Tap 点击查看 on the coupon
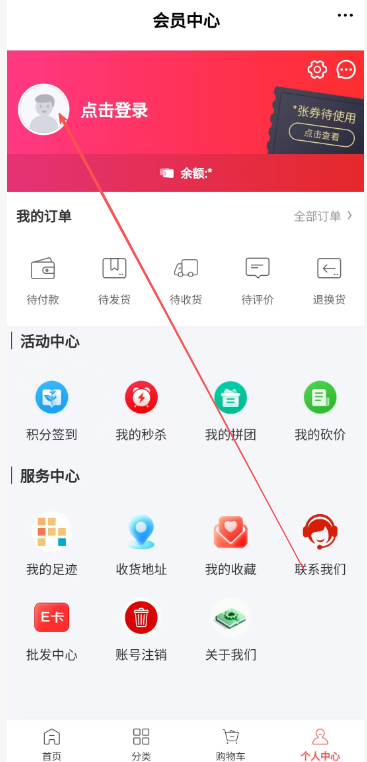 [x=322, y=135]
